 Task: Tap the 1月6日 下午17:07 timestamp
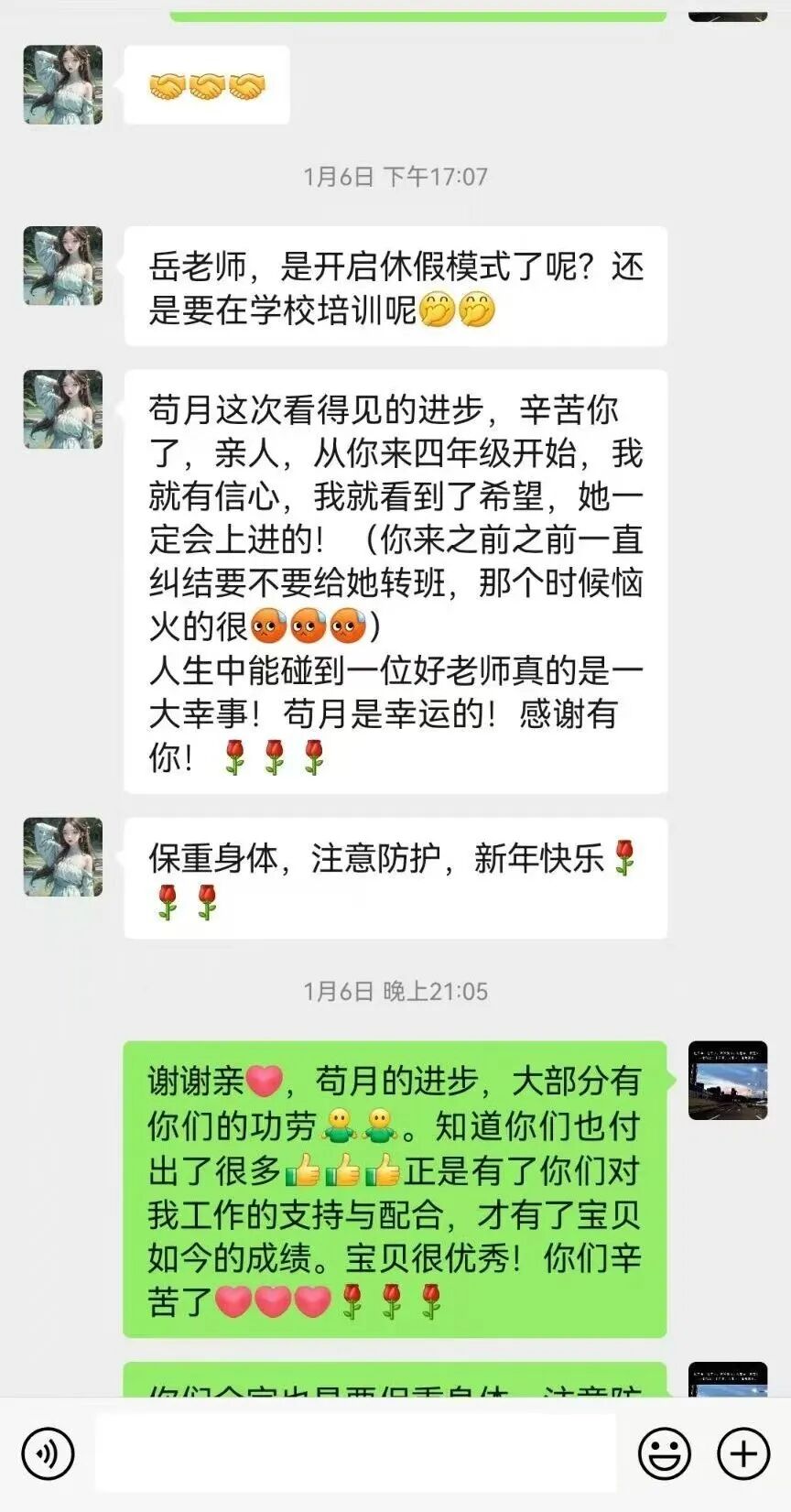point(395,175)
